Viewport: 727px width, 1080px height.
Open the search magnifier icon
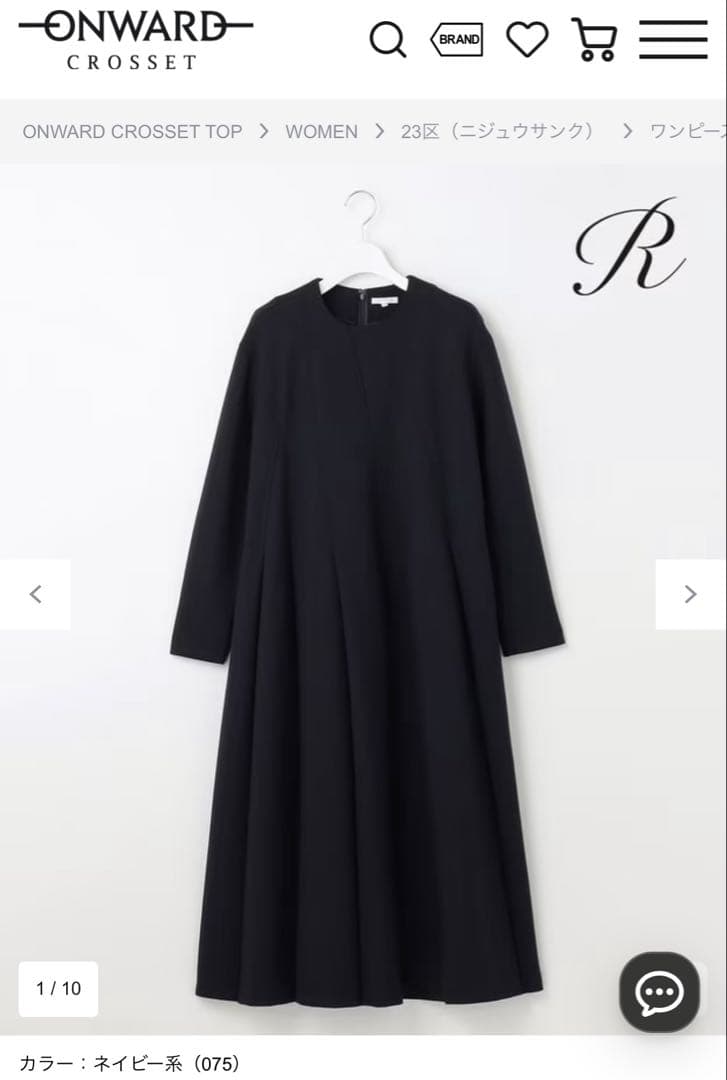pyautogui.click(x=386, y=40)
